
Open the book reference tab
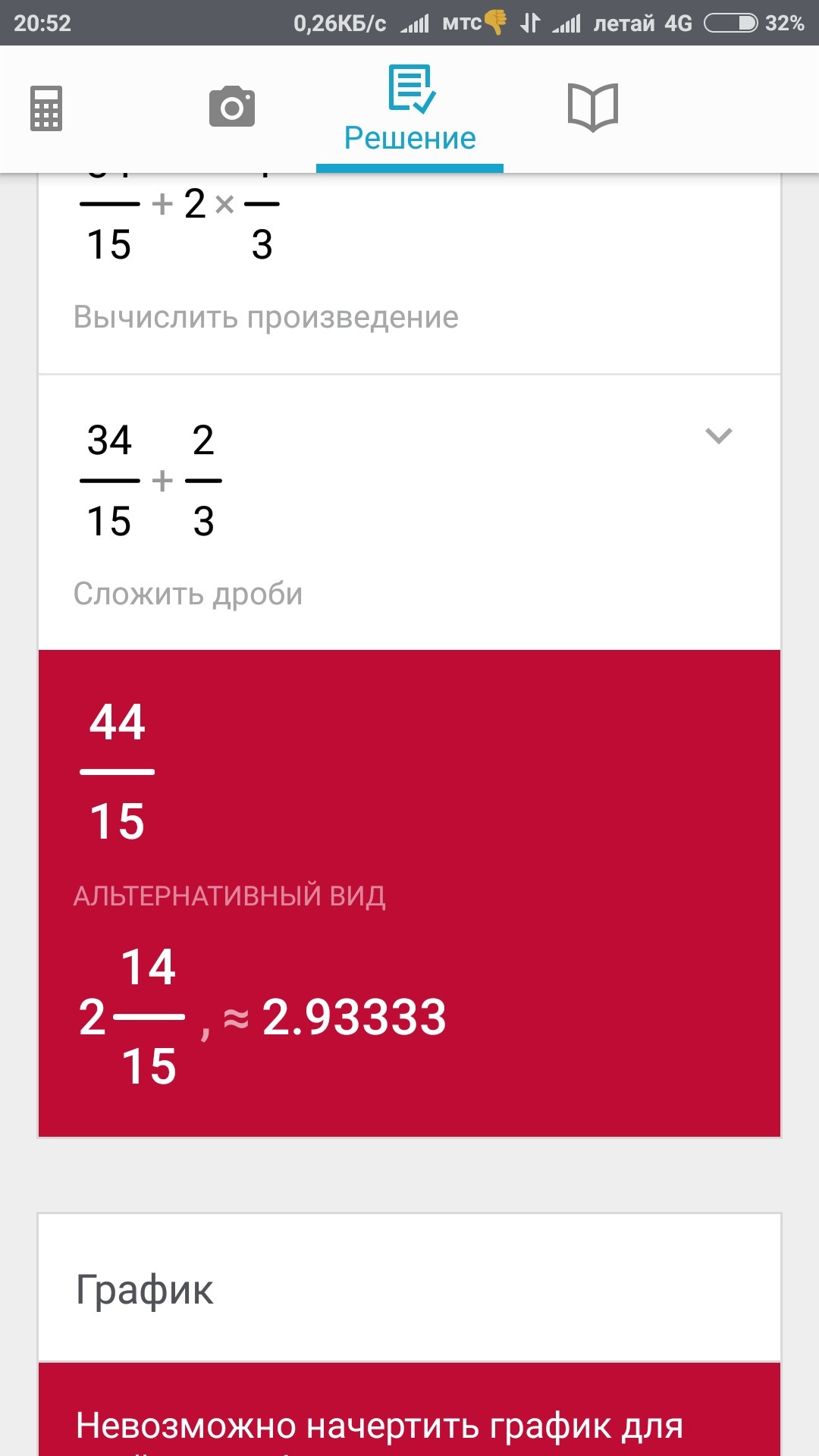(593, 108)
